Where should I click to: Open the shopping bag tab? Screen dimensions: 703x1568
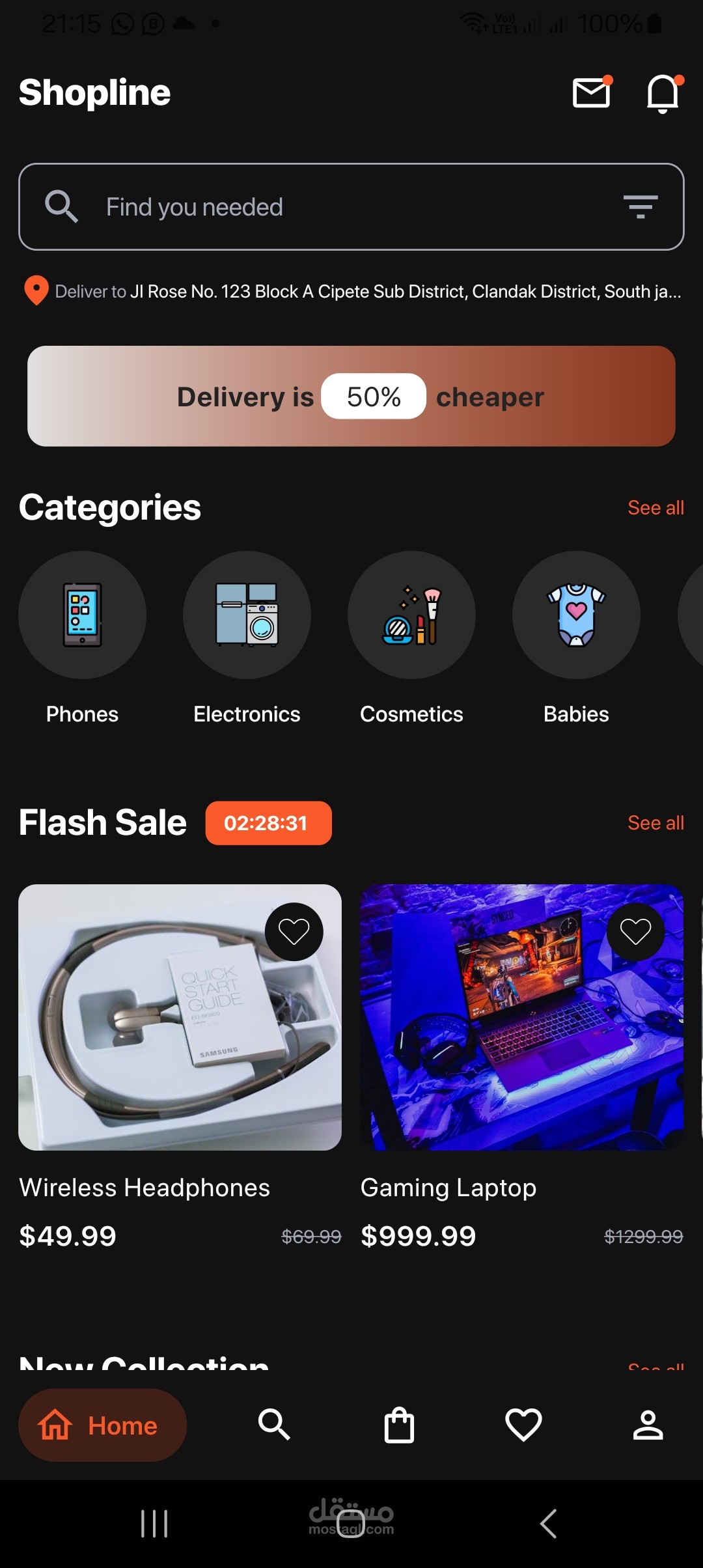(x=399, y=1425)
